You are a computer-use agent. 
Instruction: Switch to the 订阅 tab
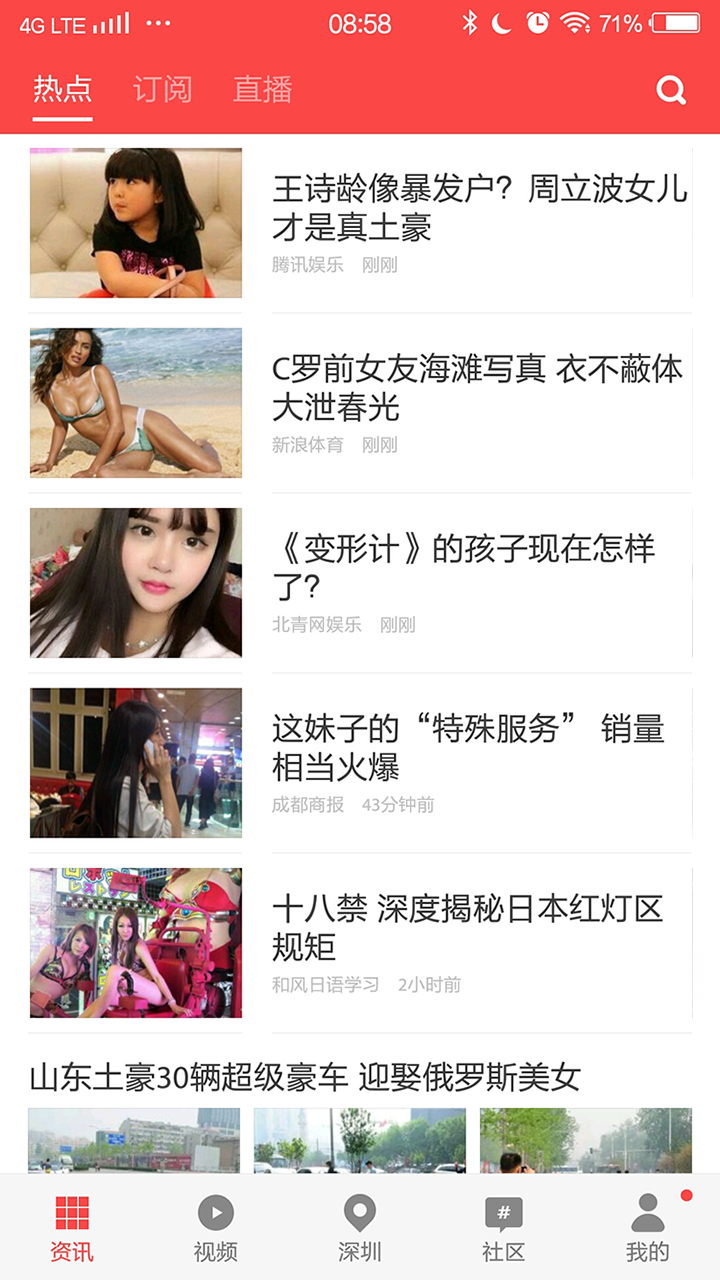click(x=162, y=89)
